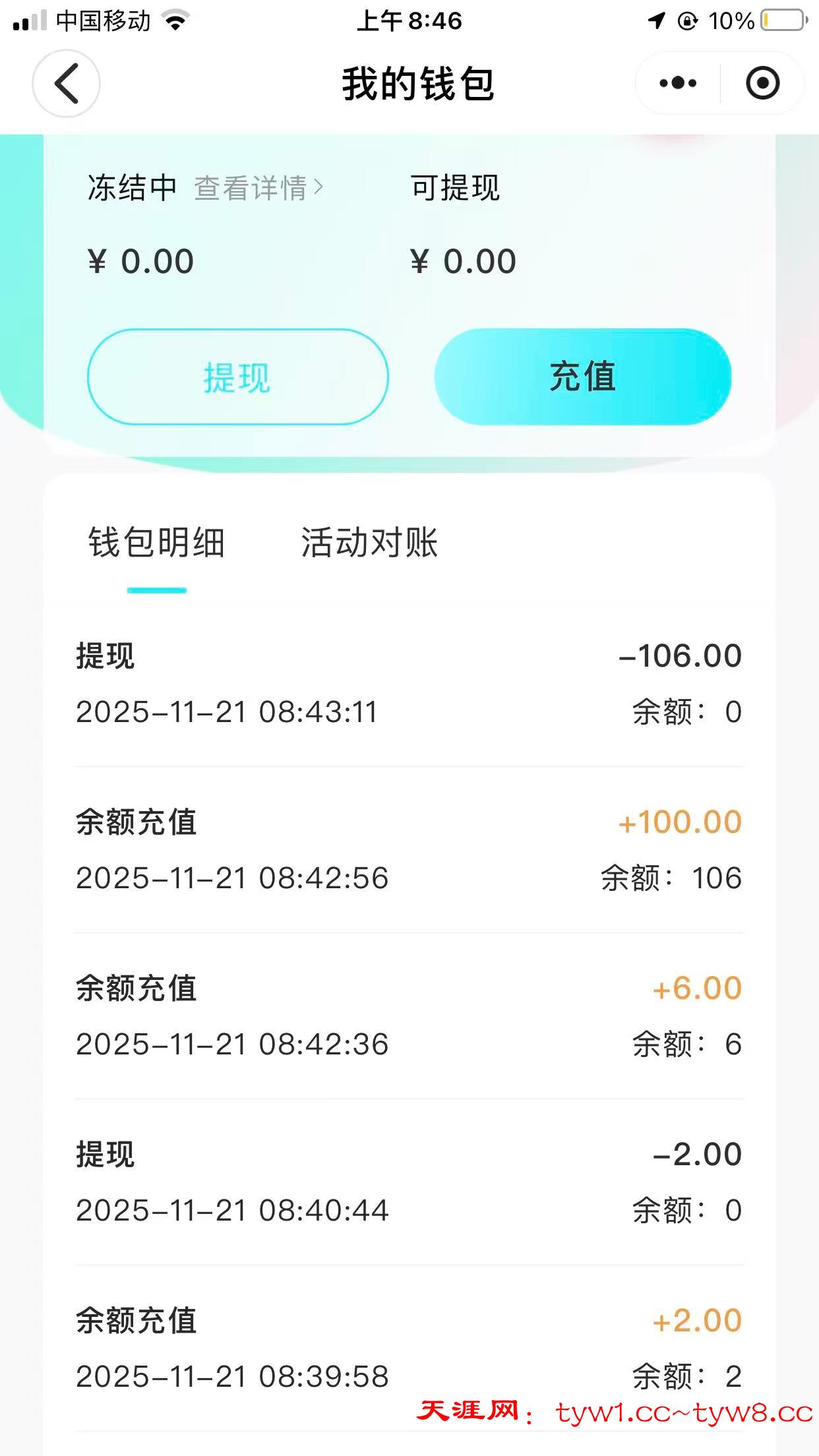Go back from the wallet page
This screenshot has width=819, height=1456.
[66, 84]
